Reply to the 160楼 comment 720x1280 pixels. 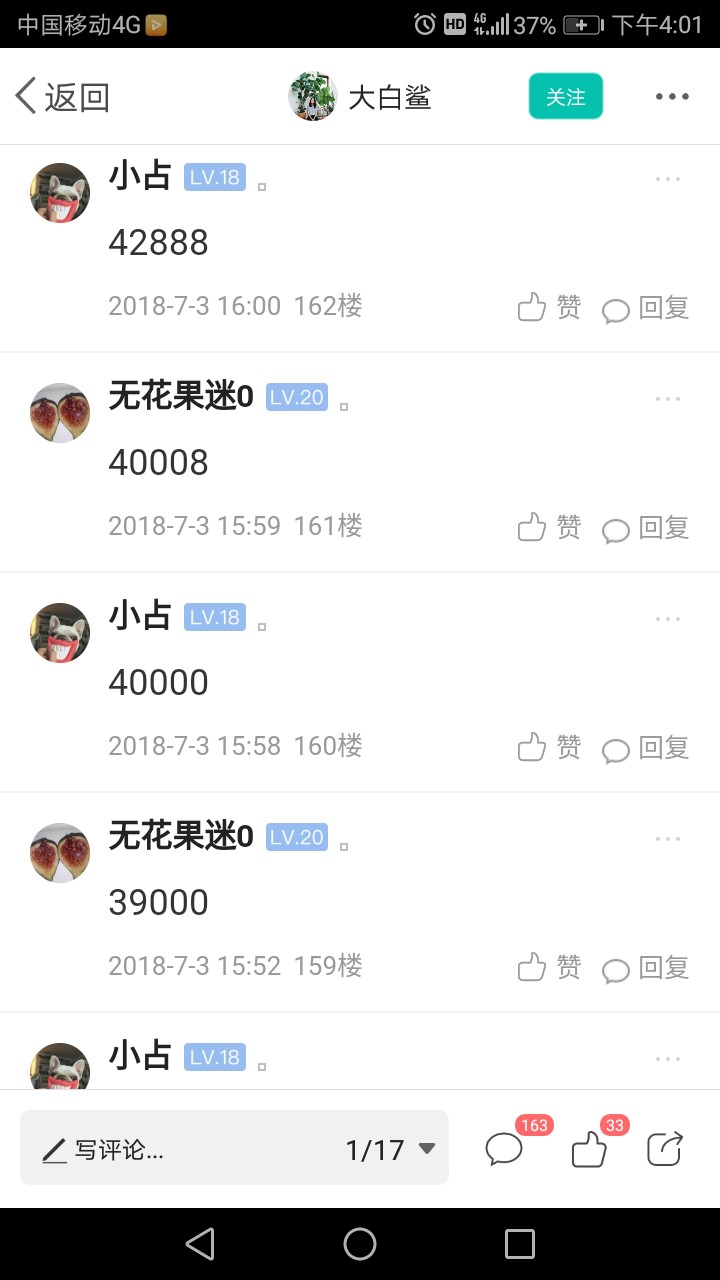point(646,748)
